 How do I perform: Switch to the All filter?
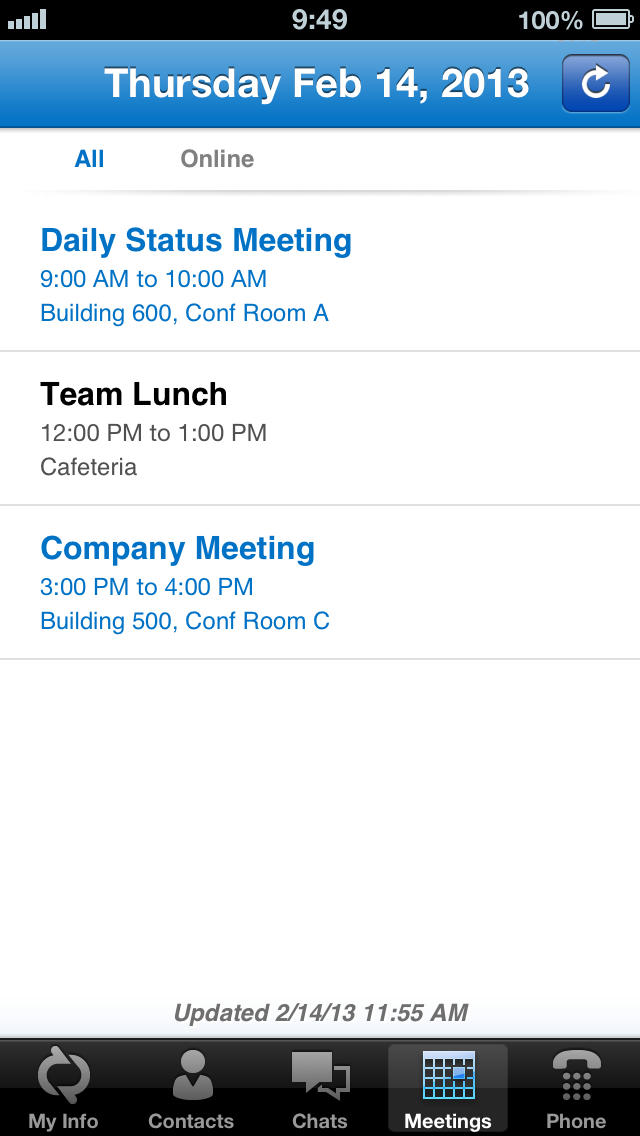point(89,159)
